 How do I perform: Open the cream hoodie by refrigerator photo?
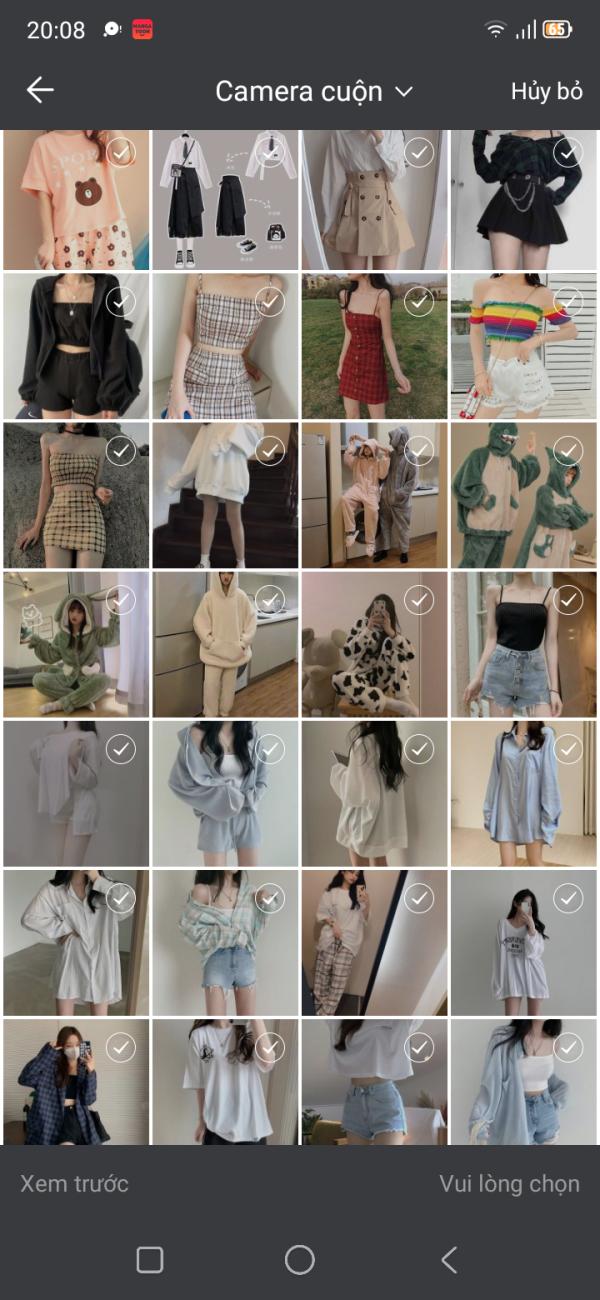pos(225,645)
